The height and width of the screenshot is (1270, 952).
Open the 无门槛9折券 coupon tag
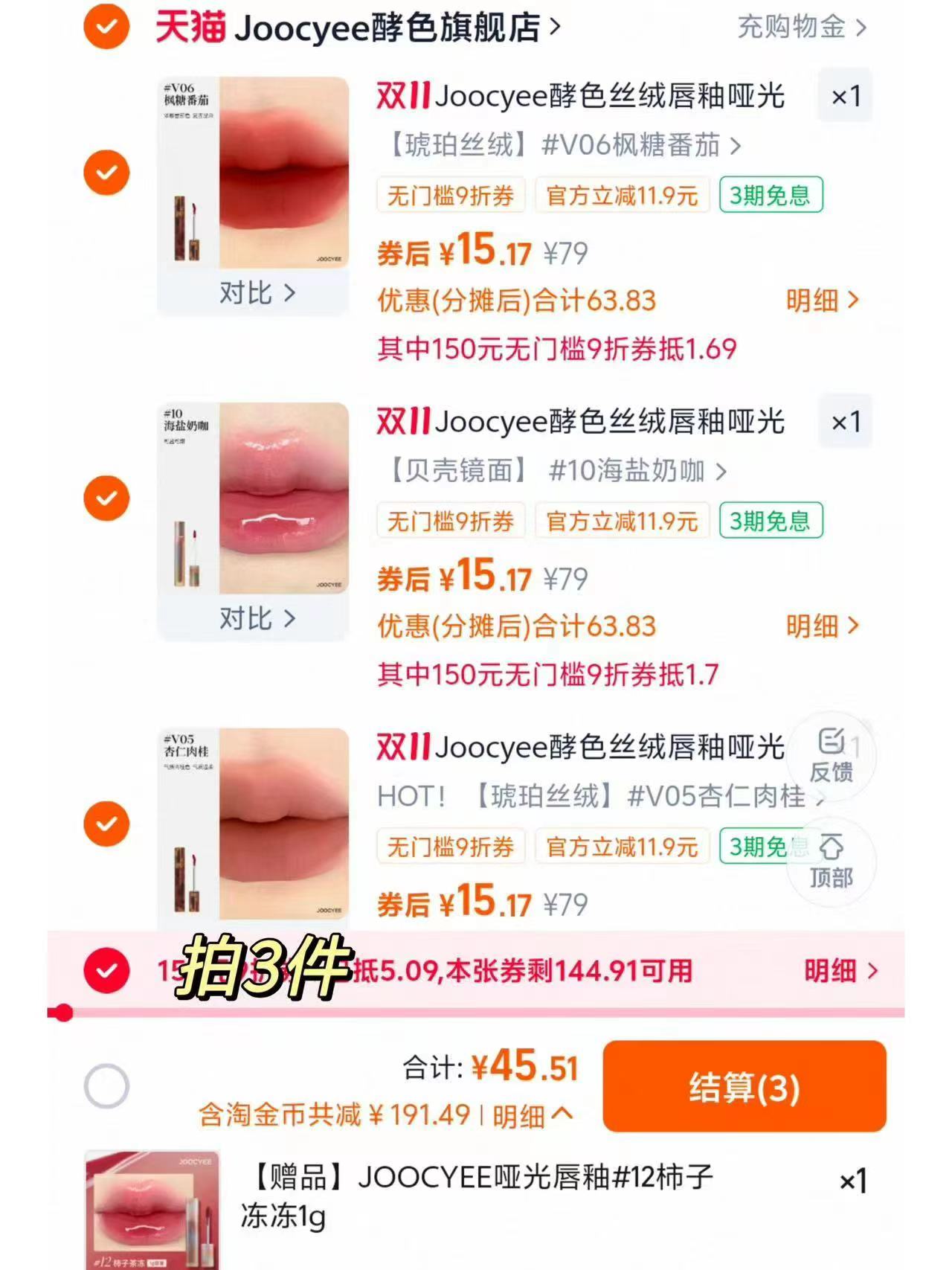(x=451, y=195)
